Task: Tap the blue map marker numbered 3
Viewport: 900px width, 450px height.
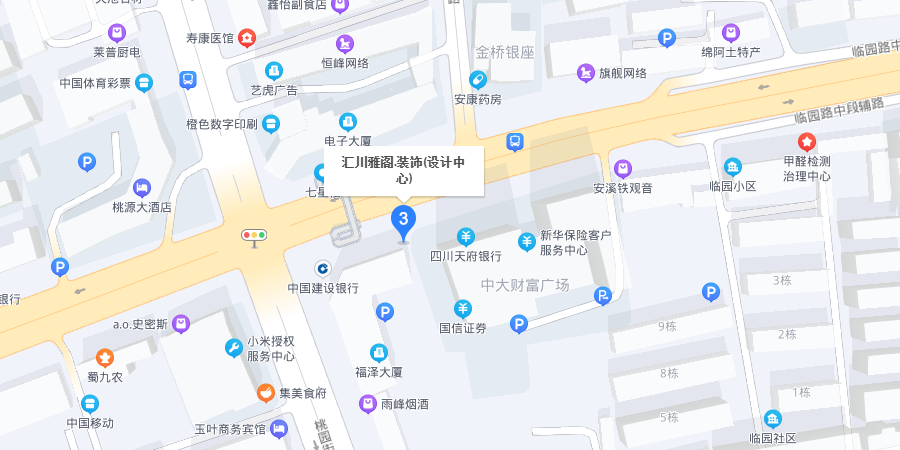Action: (x=403, y=219)
